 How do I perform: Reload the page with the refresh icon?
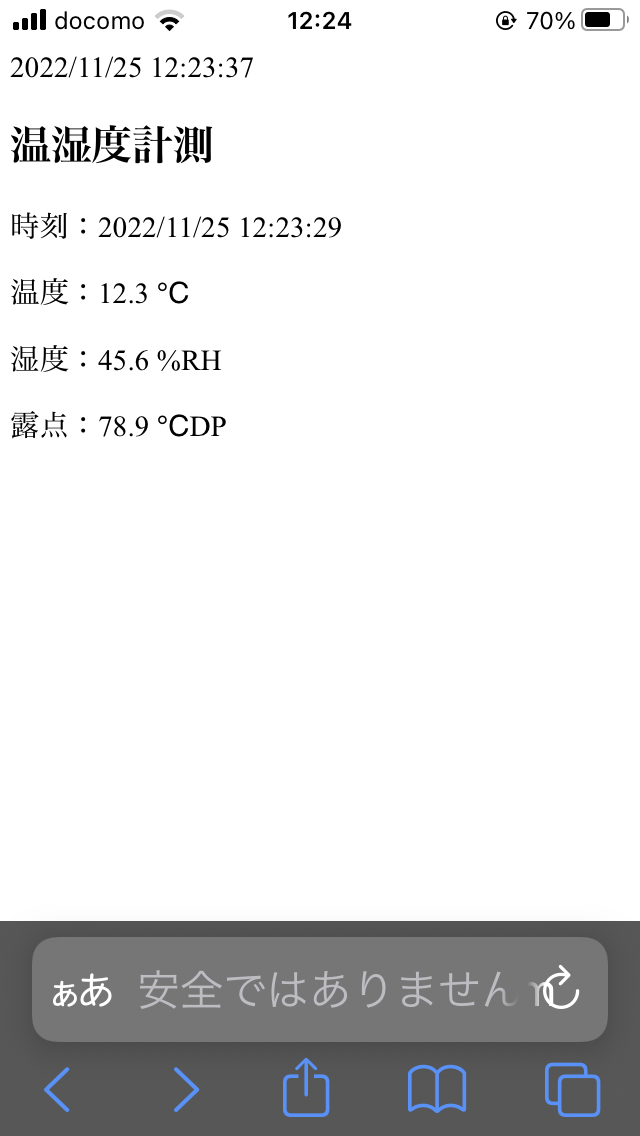pos(563,989)
